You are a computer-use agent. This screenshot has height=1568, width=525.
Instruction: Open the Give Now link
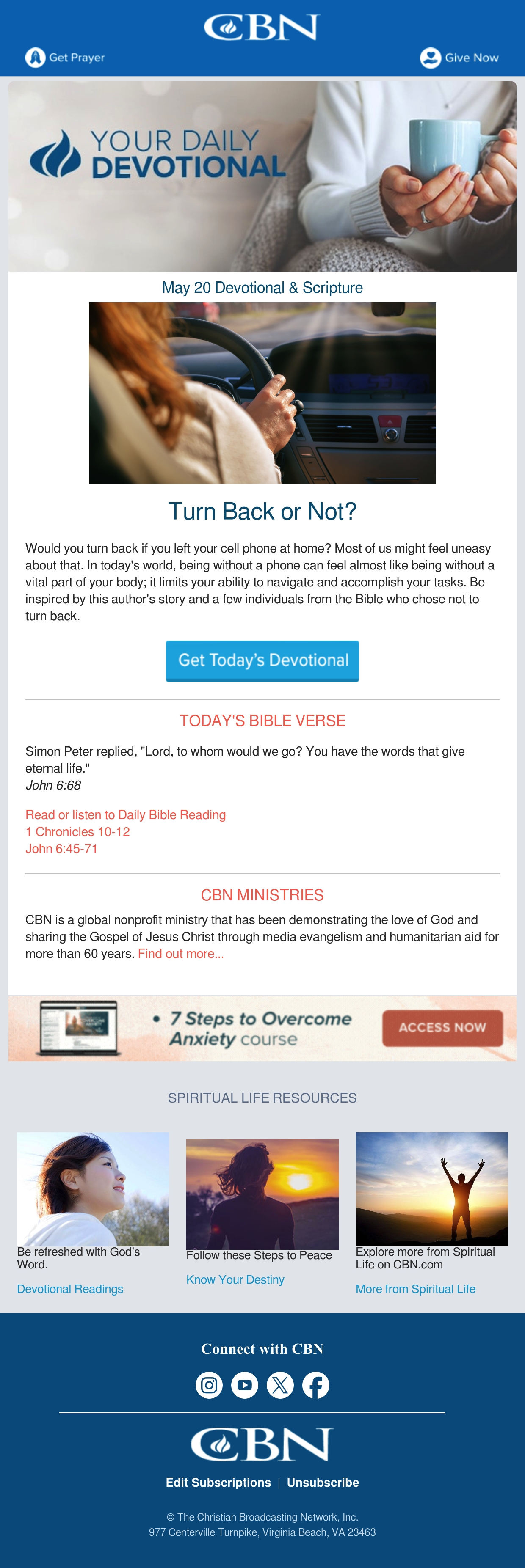pos(459,57)
